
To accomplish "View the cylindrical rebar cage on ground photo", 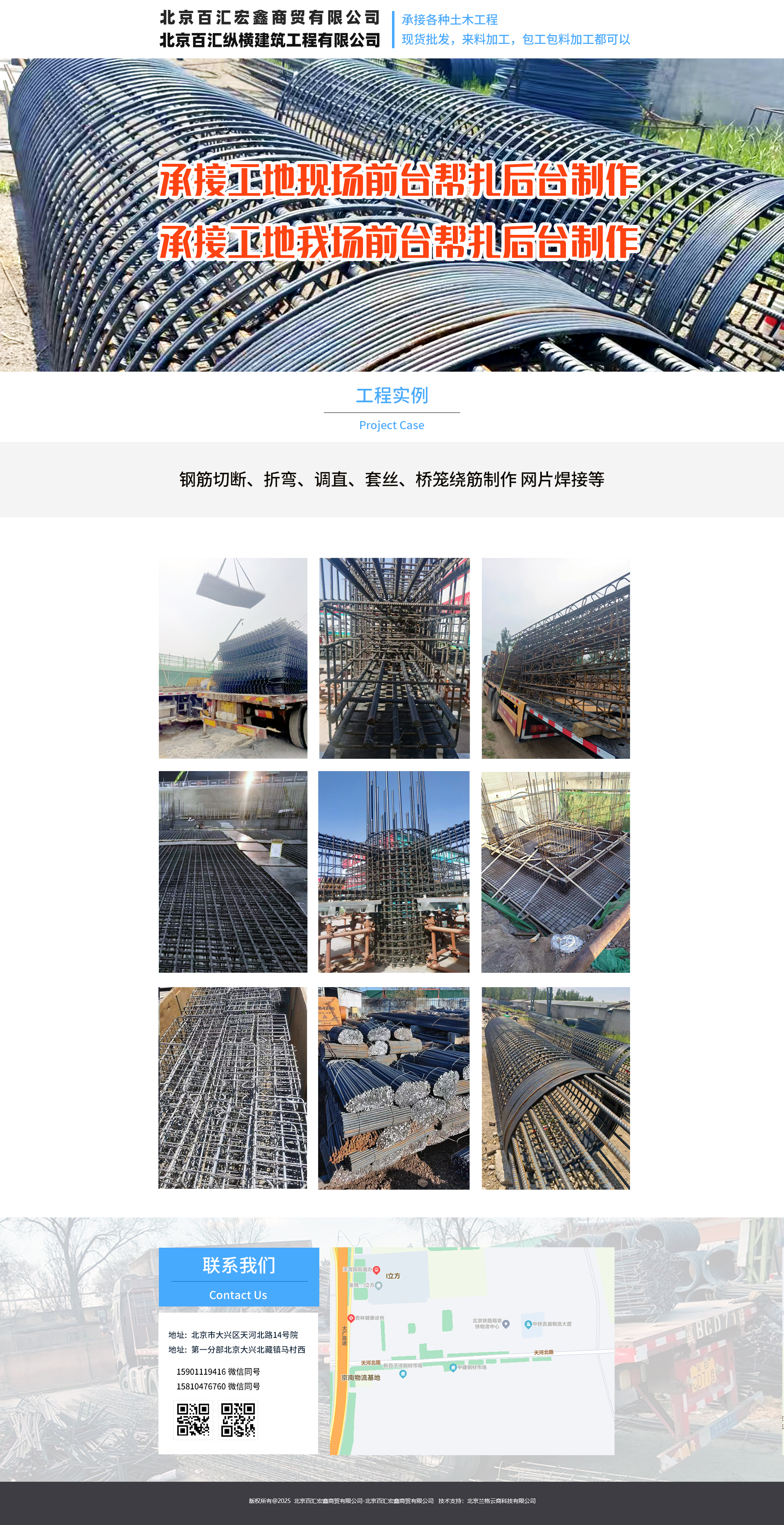I will (x=556, y=1088).
